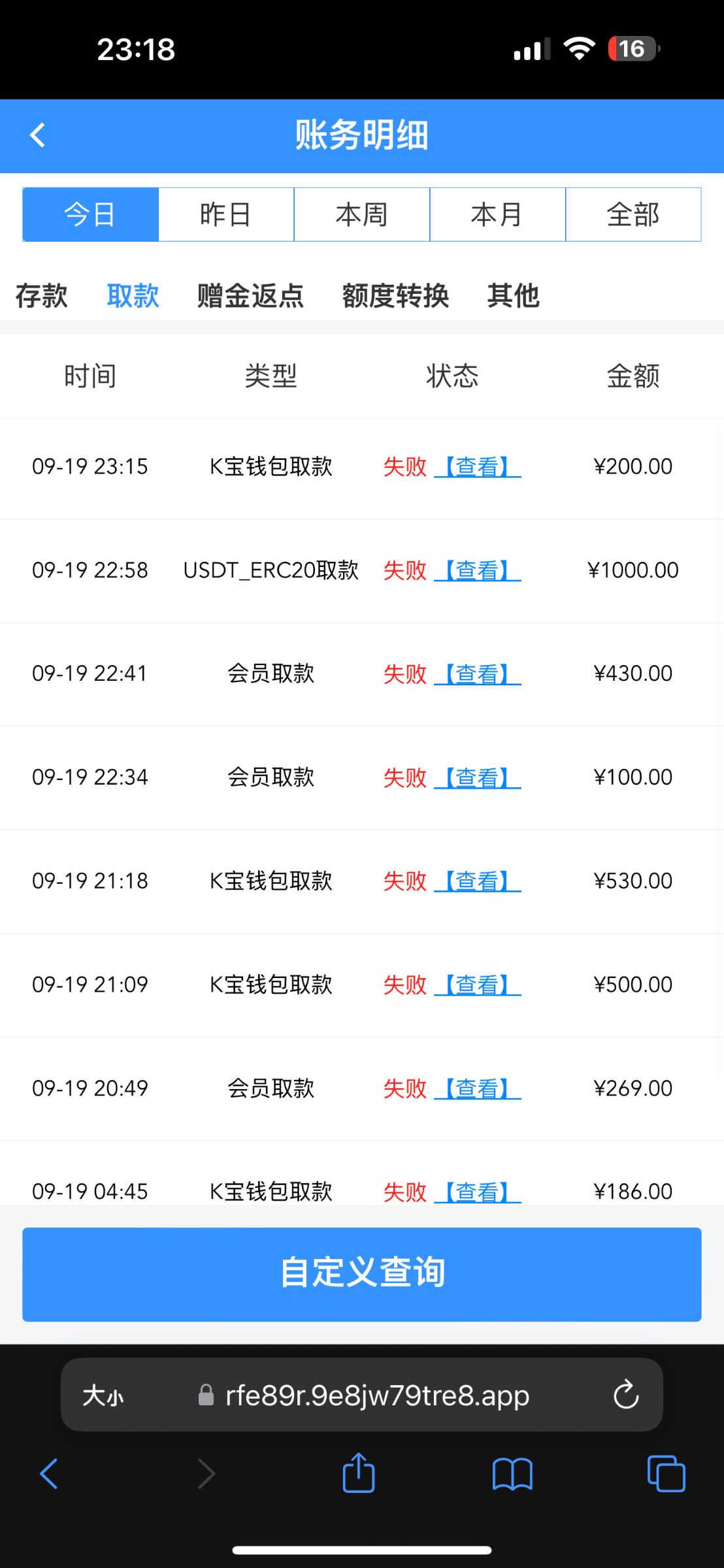
Task: Tap the 自定义查询 button
Action: click(x=361, y=1274)
